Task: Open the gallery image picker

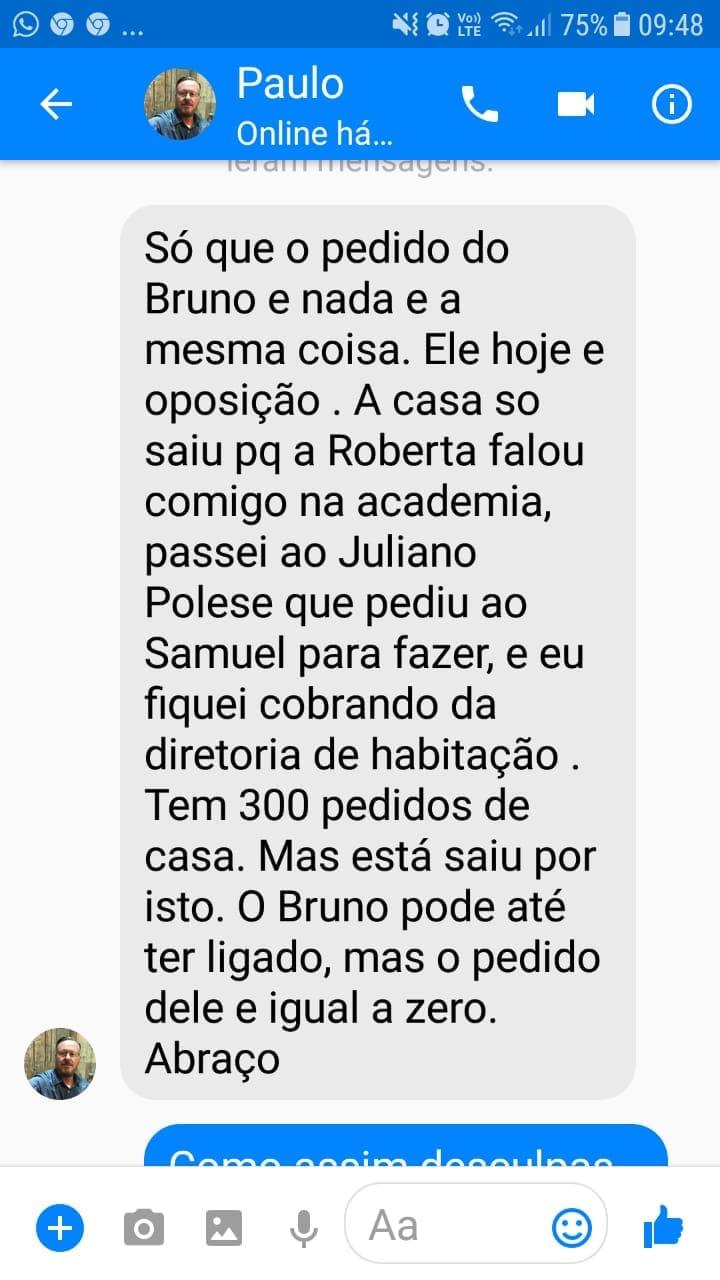Action: (x=224, y=1227)
